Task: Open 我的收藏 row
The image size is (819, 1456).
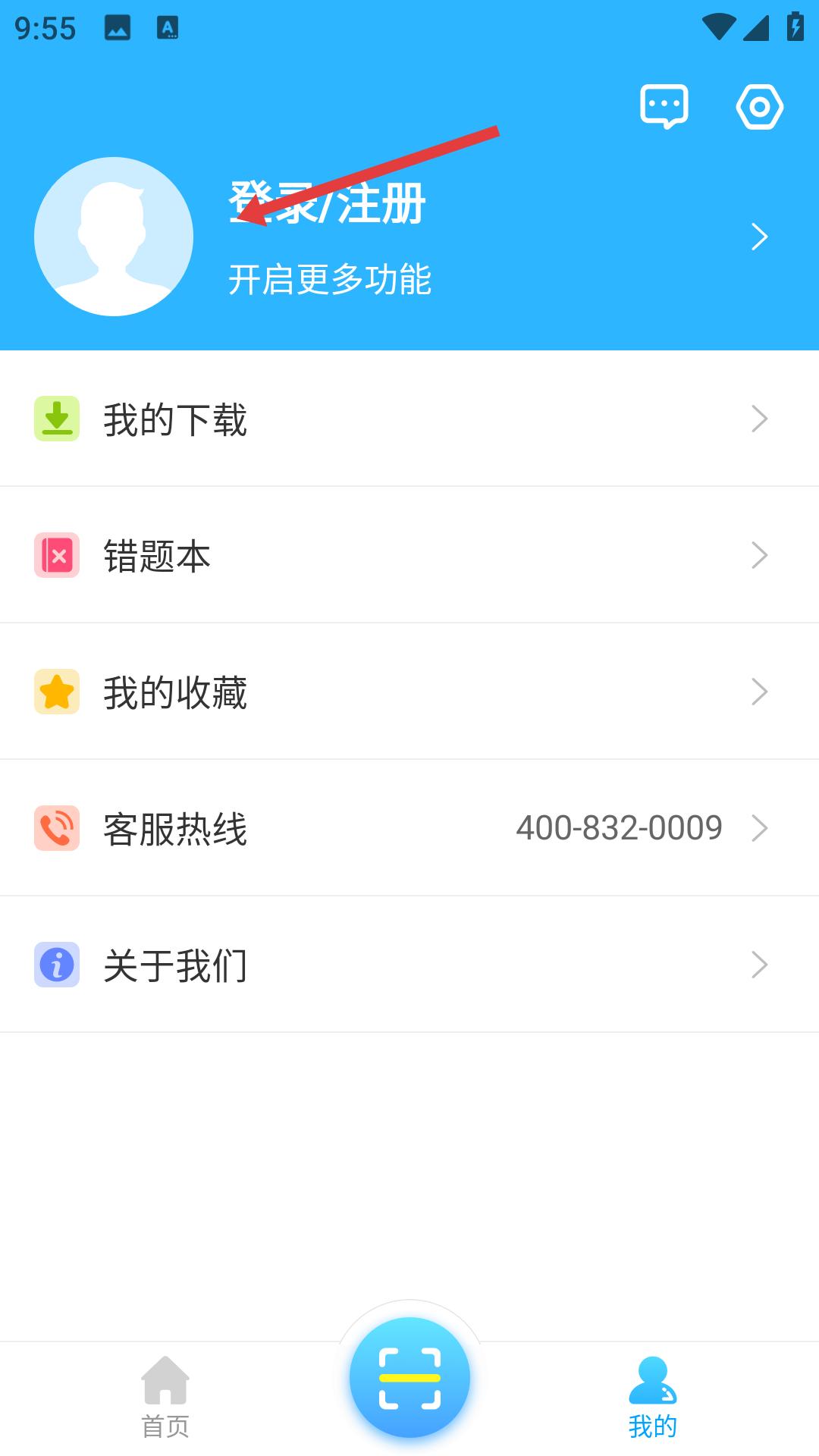Action: click(409, 692)
